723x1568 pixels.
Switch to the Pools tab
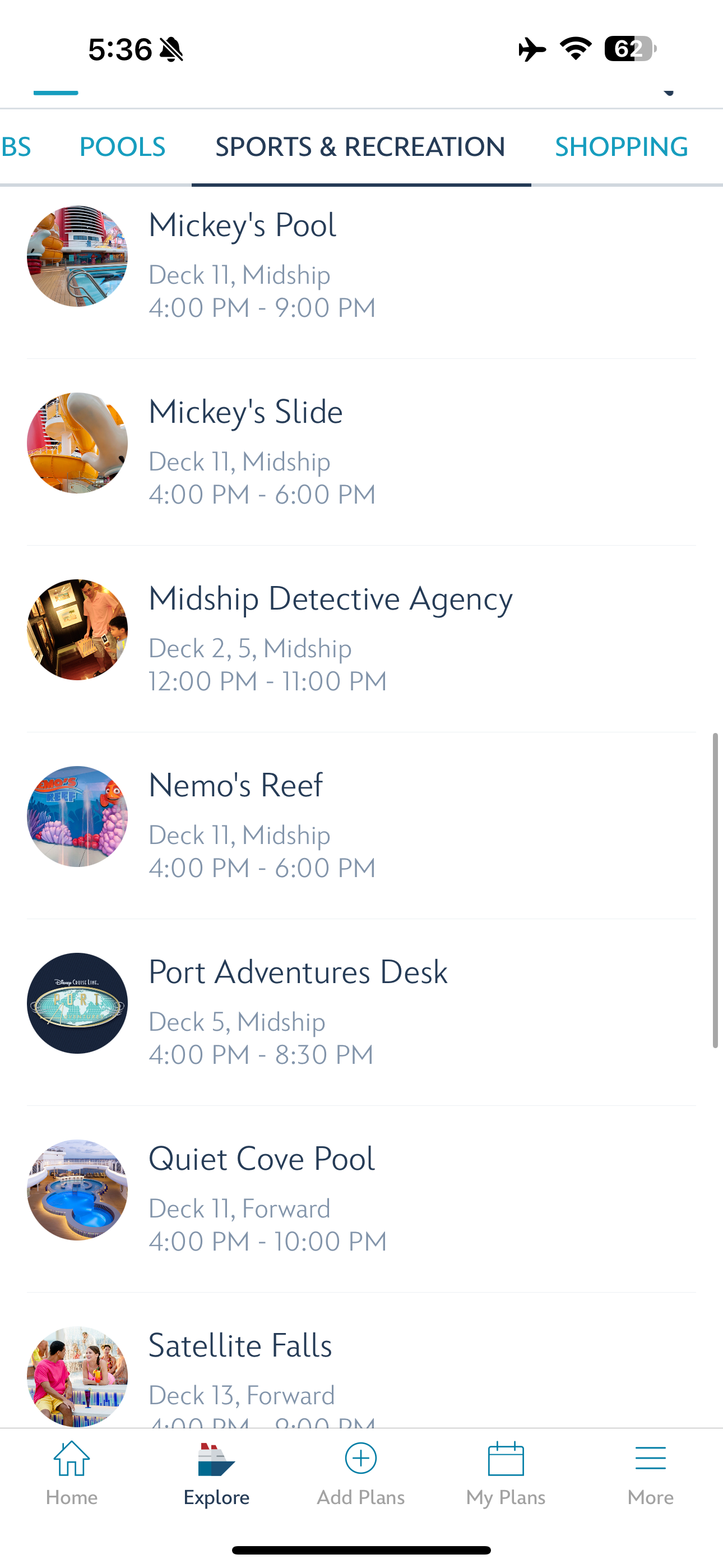[x=122, y=147]
